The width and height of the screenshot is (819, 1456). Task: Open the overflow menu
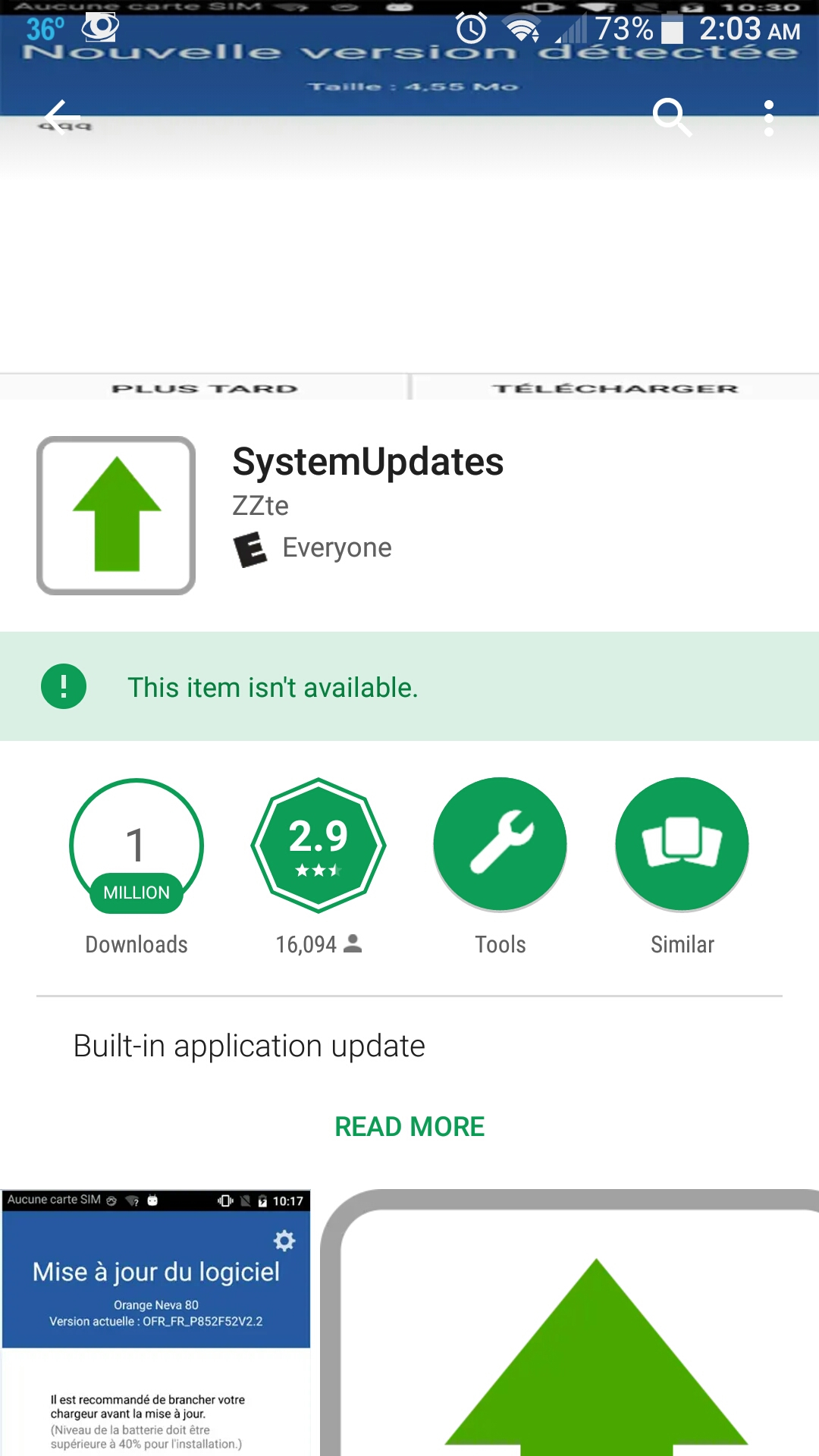point(768,118)
